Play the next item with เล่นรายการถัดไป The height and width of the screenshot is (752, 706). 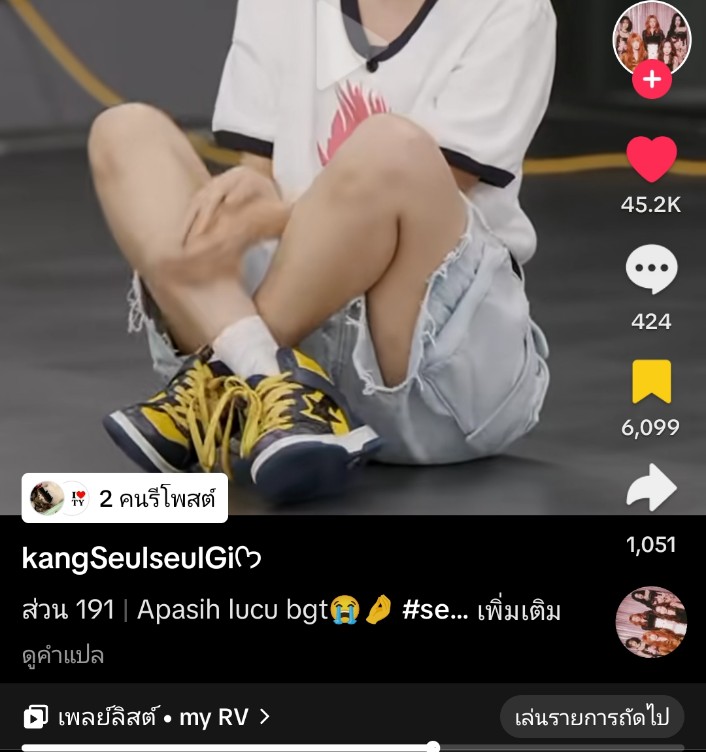tap(592, 717)
